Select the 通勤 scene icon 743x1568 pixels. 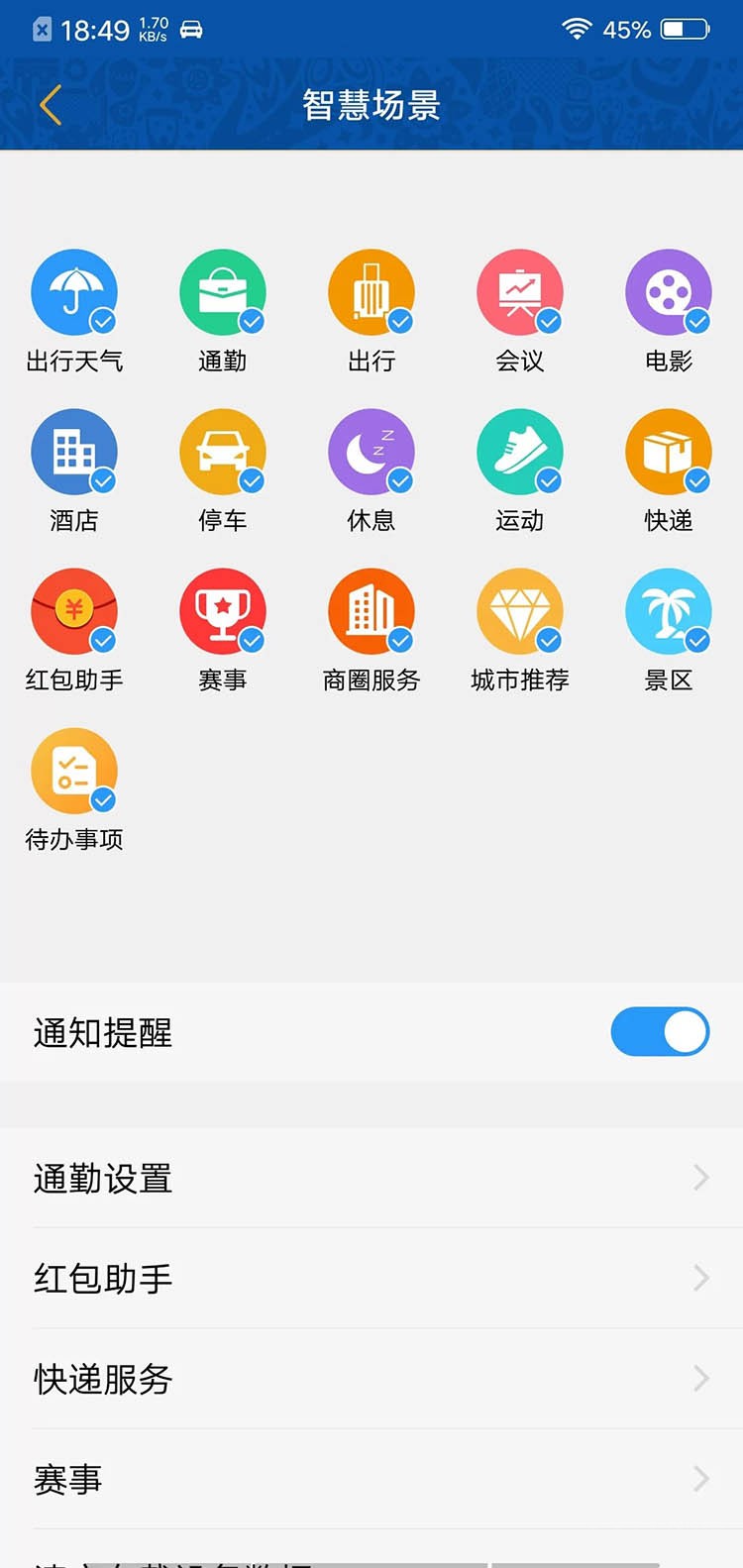pyautogui.click(x=223, y=293)
